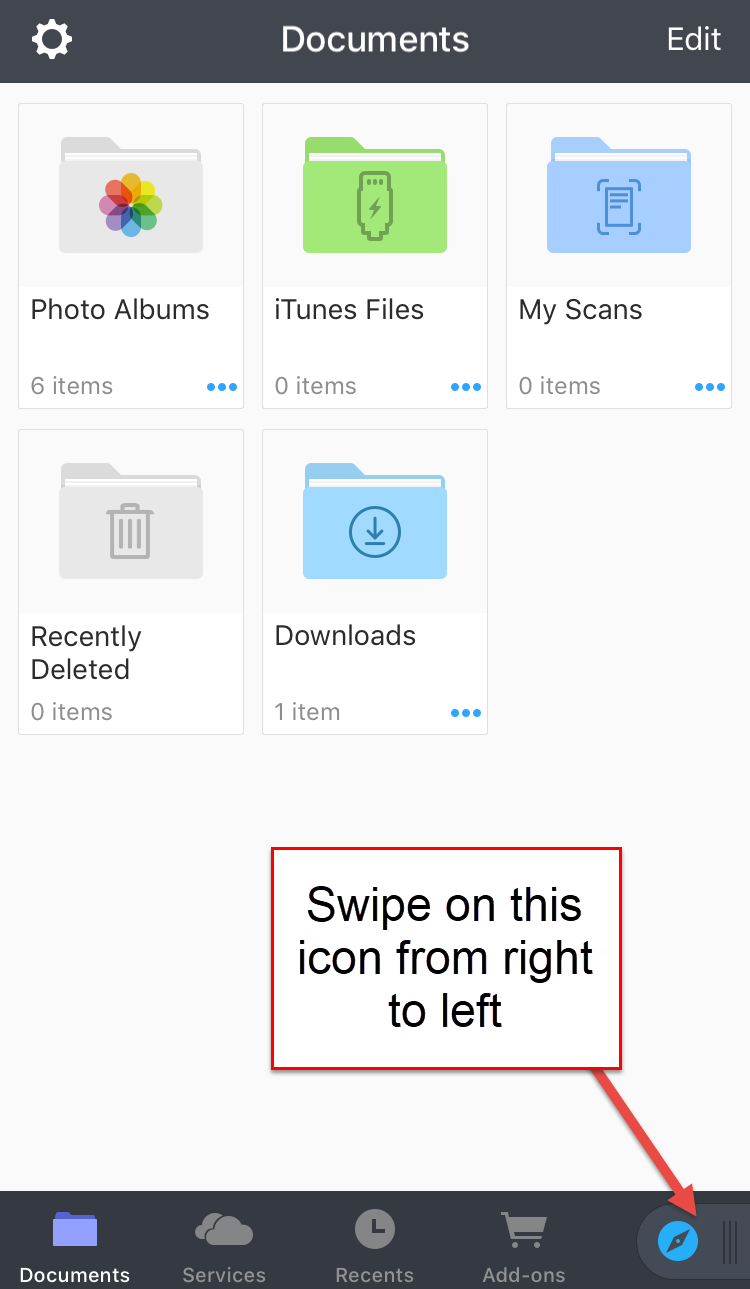Tap the Edit button
Viewport: 750px width, 1289px height.
pos(693,39)
